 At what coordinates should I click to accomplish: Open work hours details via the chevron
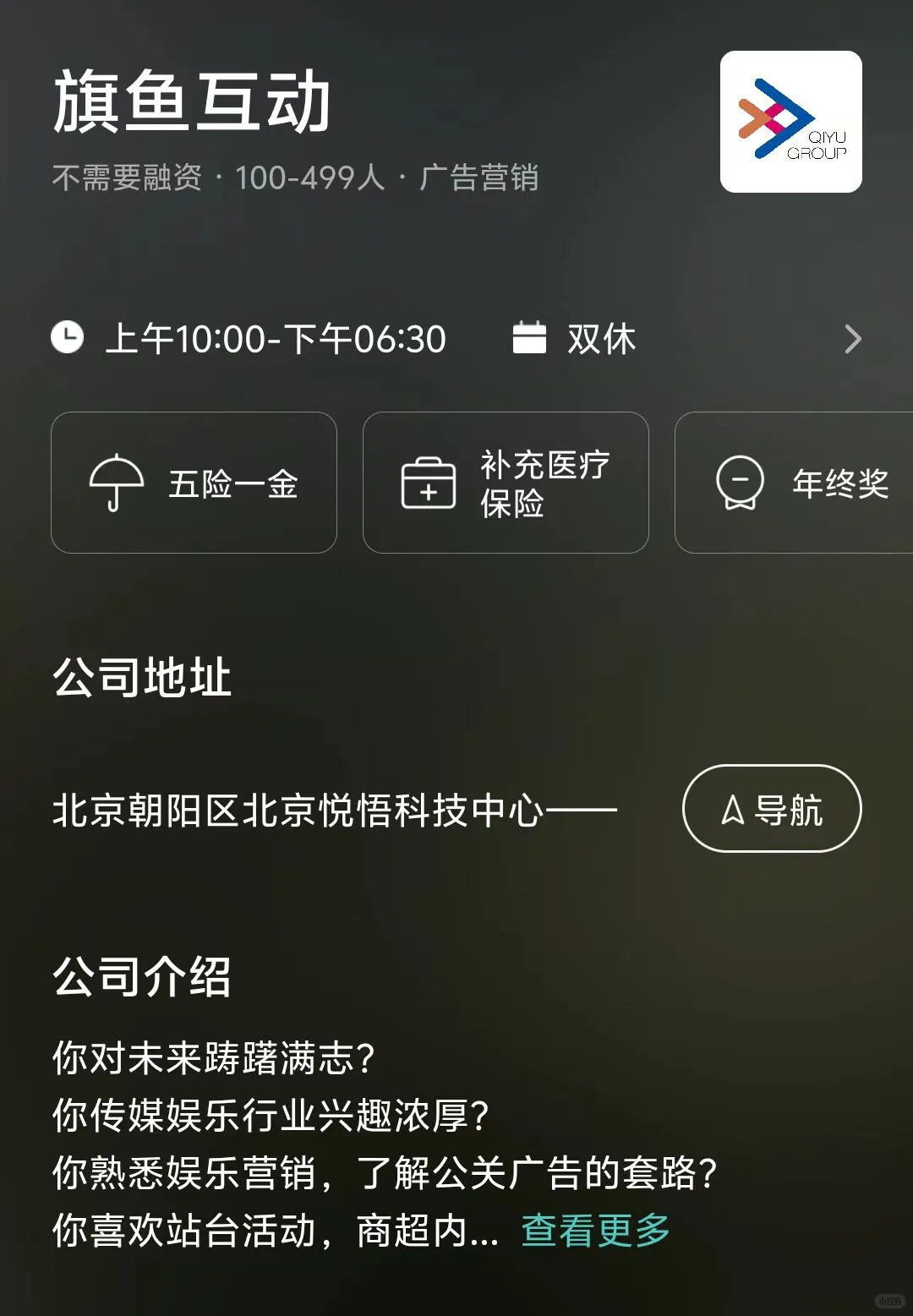point(853,339)
